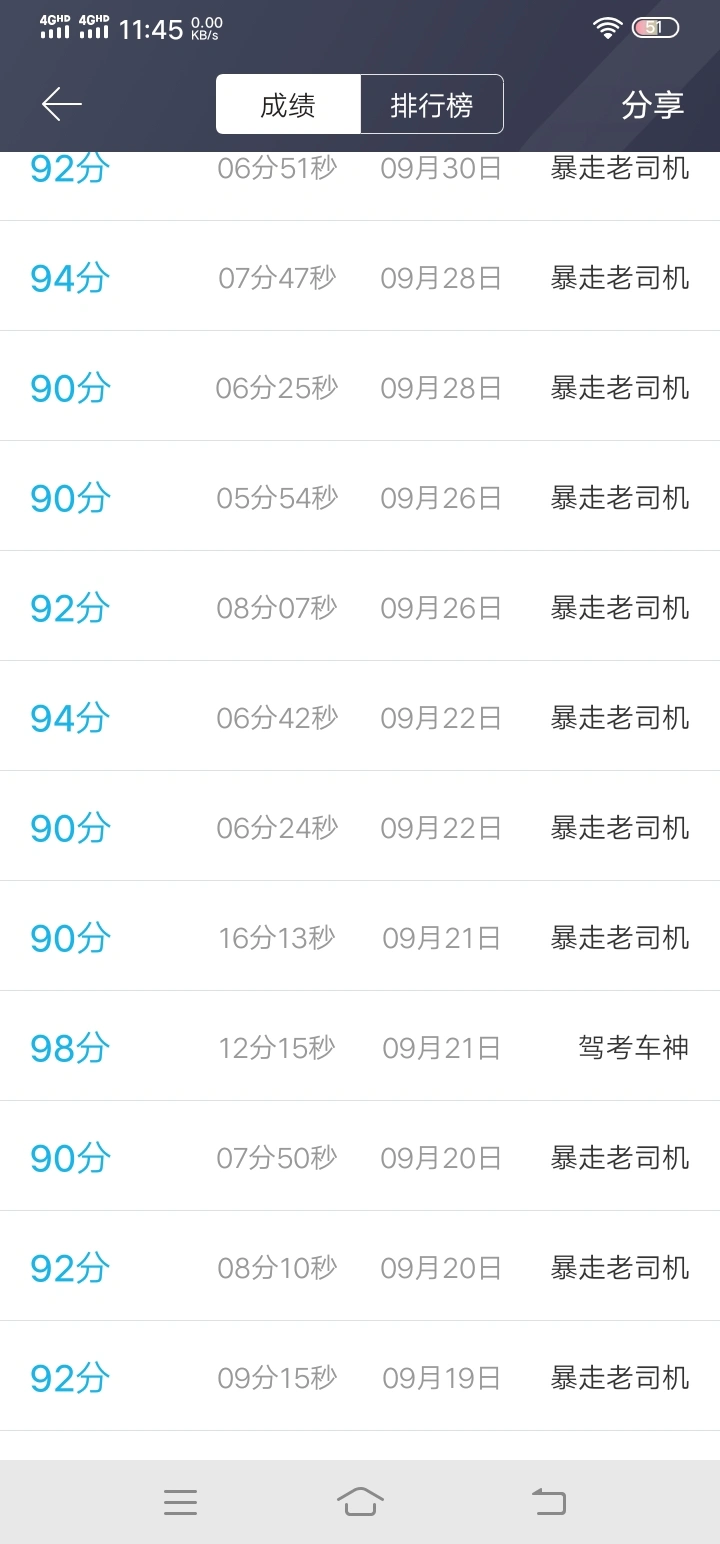Go back using the top-left arrow

coord(62,104)
